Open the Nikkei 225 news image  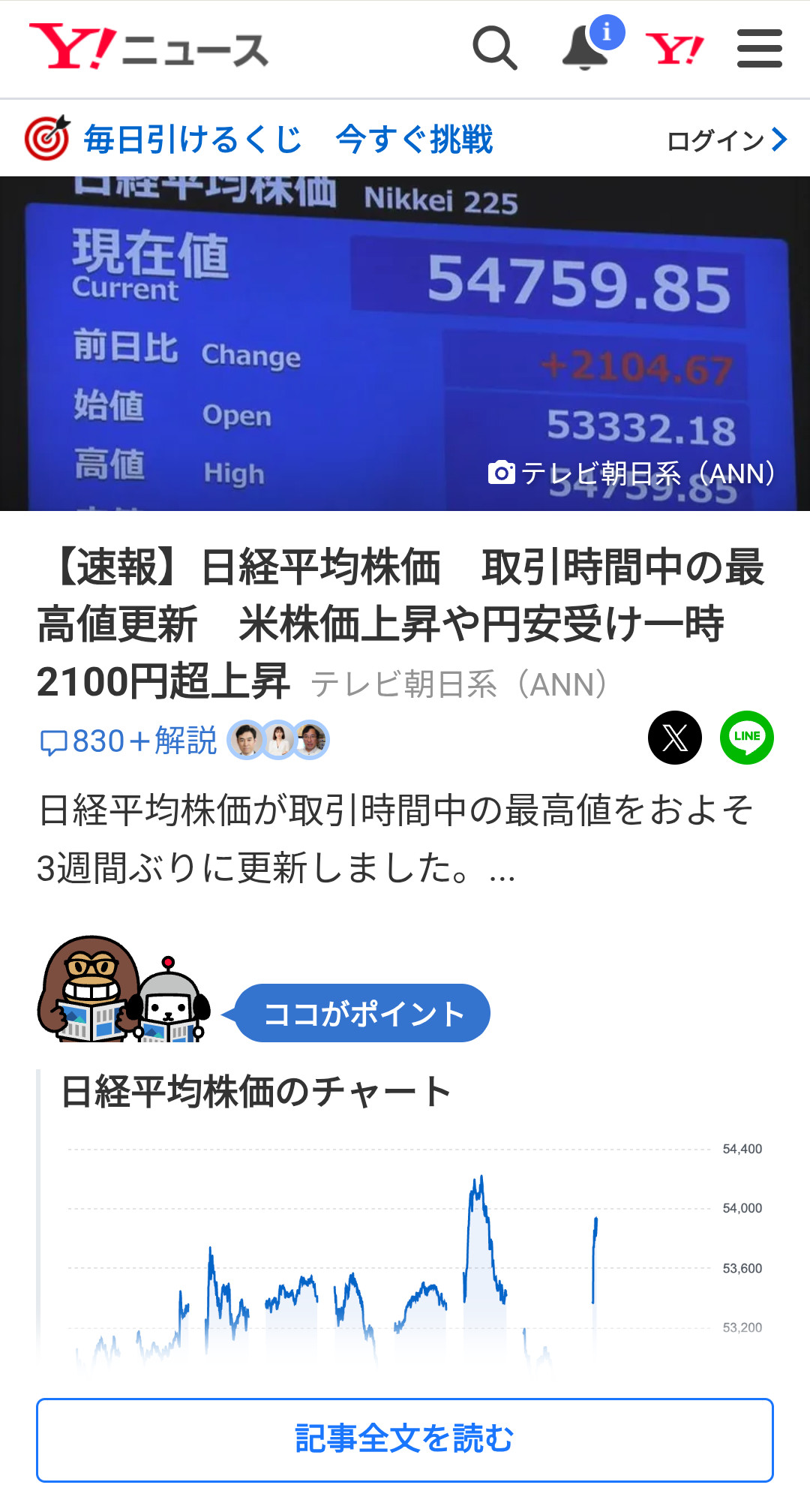[405, 344]
